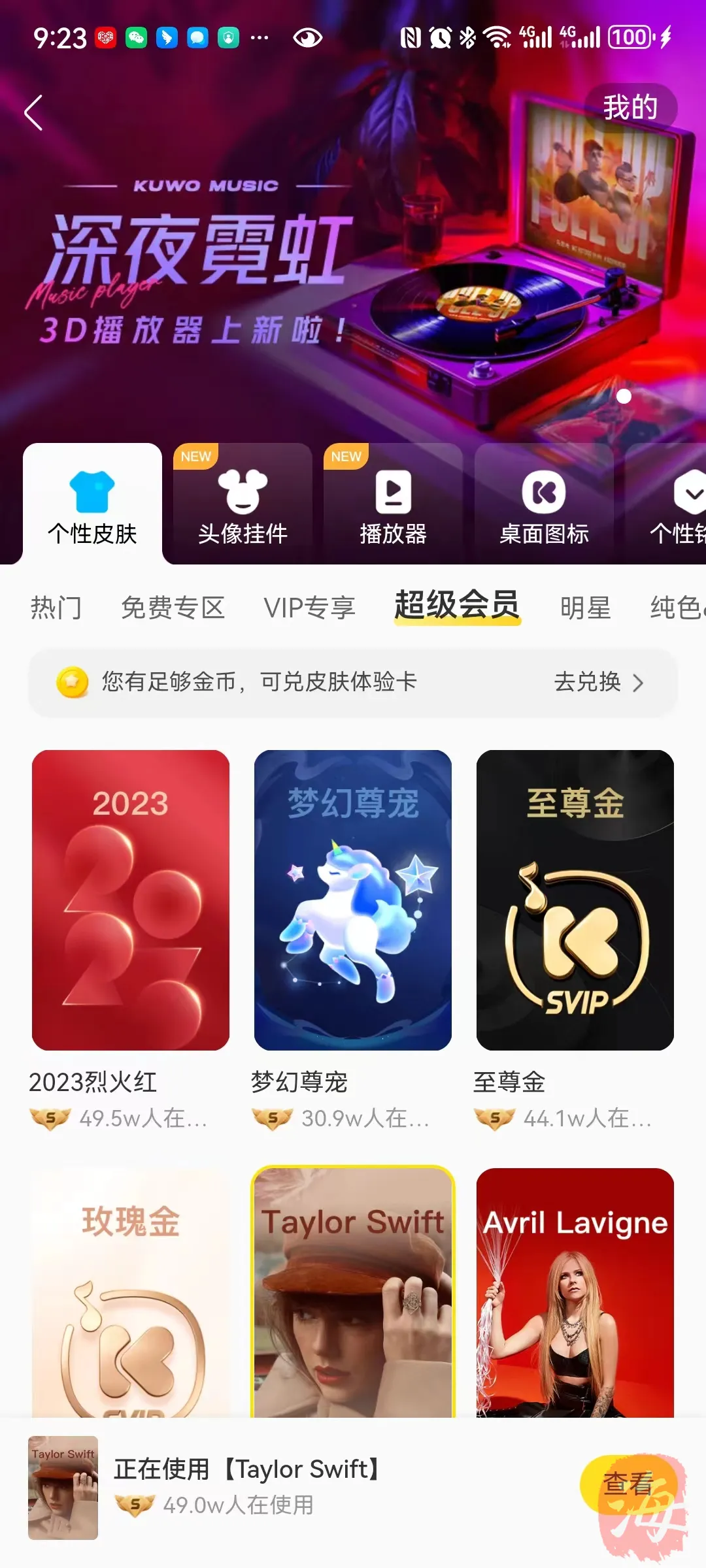
Task: Switch to the 头像挂件 category
Action: click(243, 504)
